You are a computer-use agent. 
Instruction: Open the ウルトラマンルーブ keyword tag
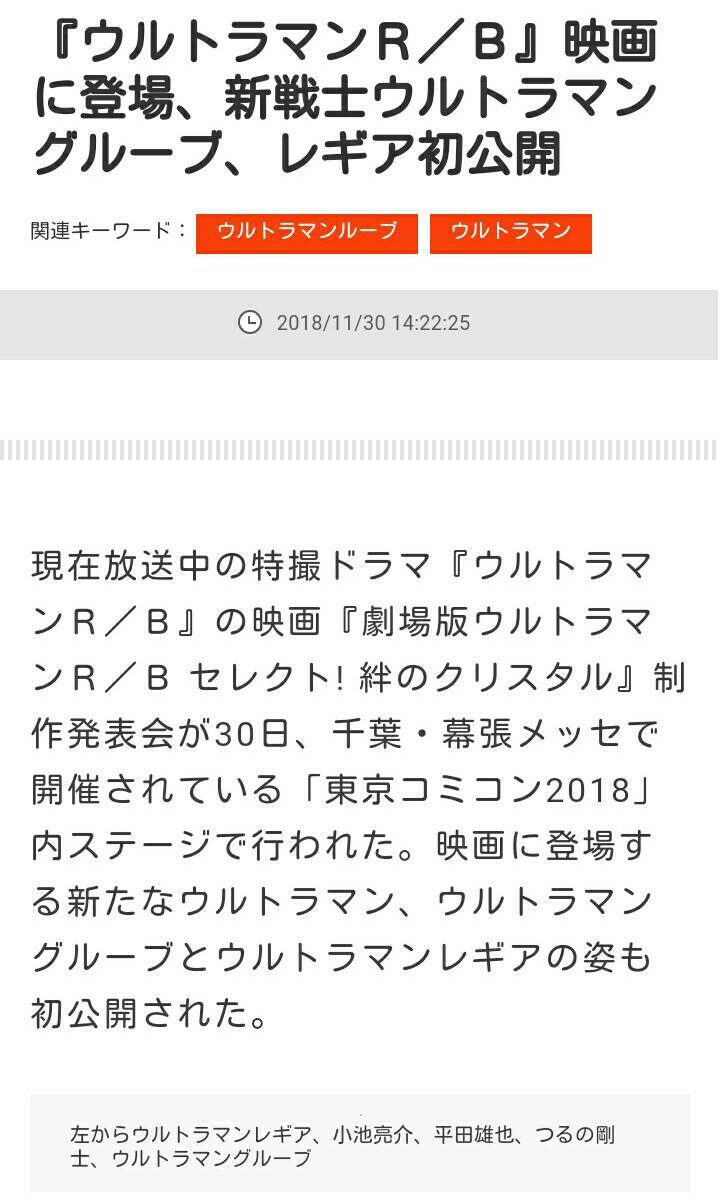click(x=307, y=232)
